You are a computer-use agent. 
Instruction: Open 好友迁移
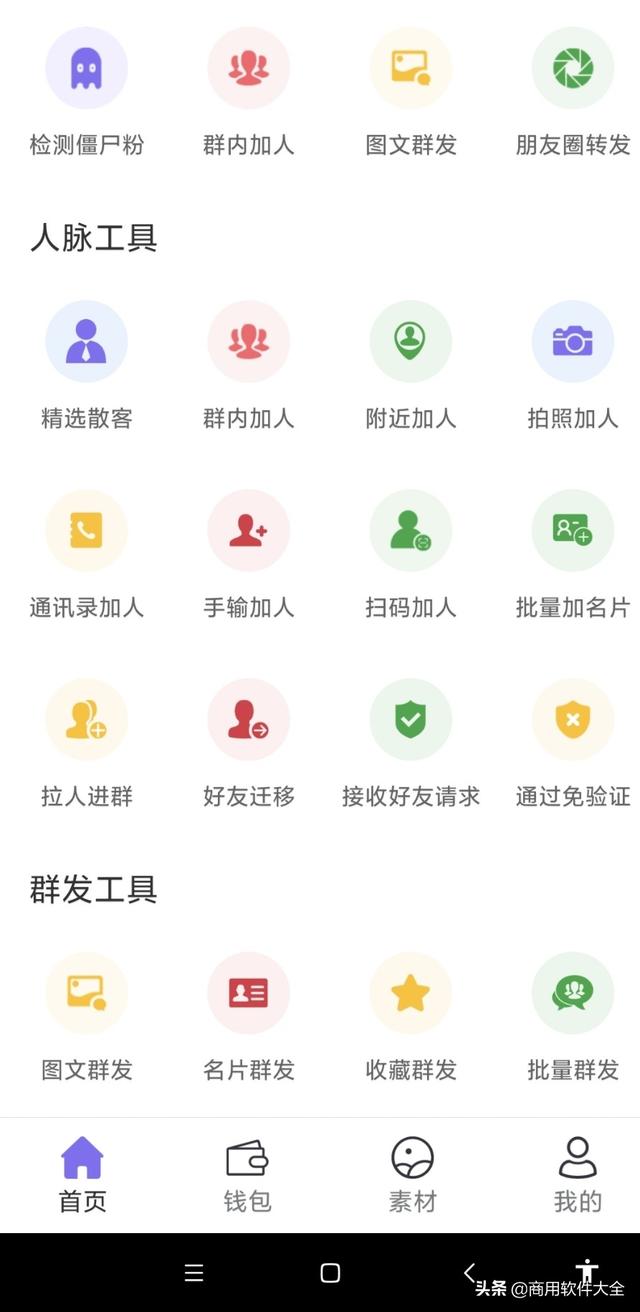[248, 720]
